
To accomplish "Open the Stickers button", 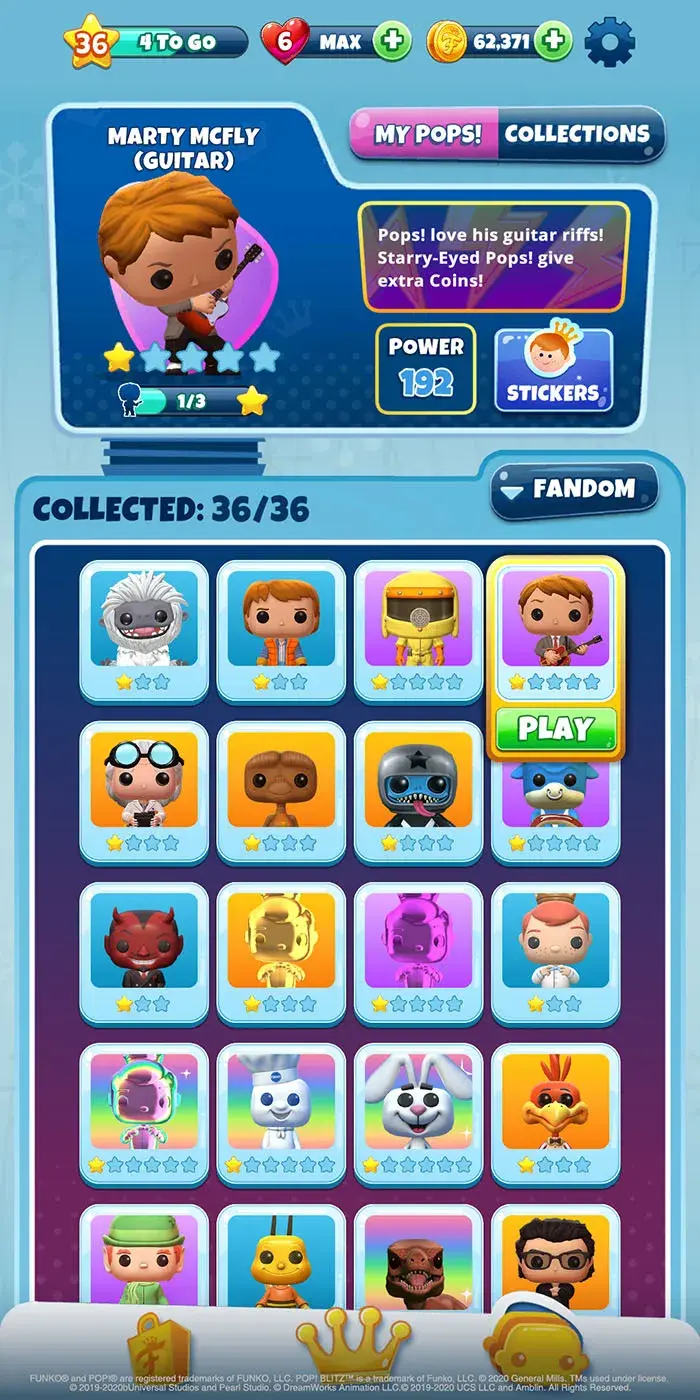I will click(x=553, y=369).
